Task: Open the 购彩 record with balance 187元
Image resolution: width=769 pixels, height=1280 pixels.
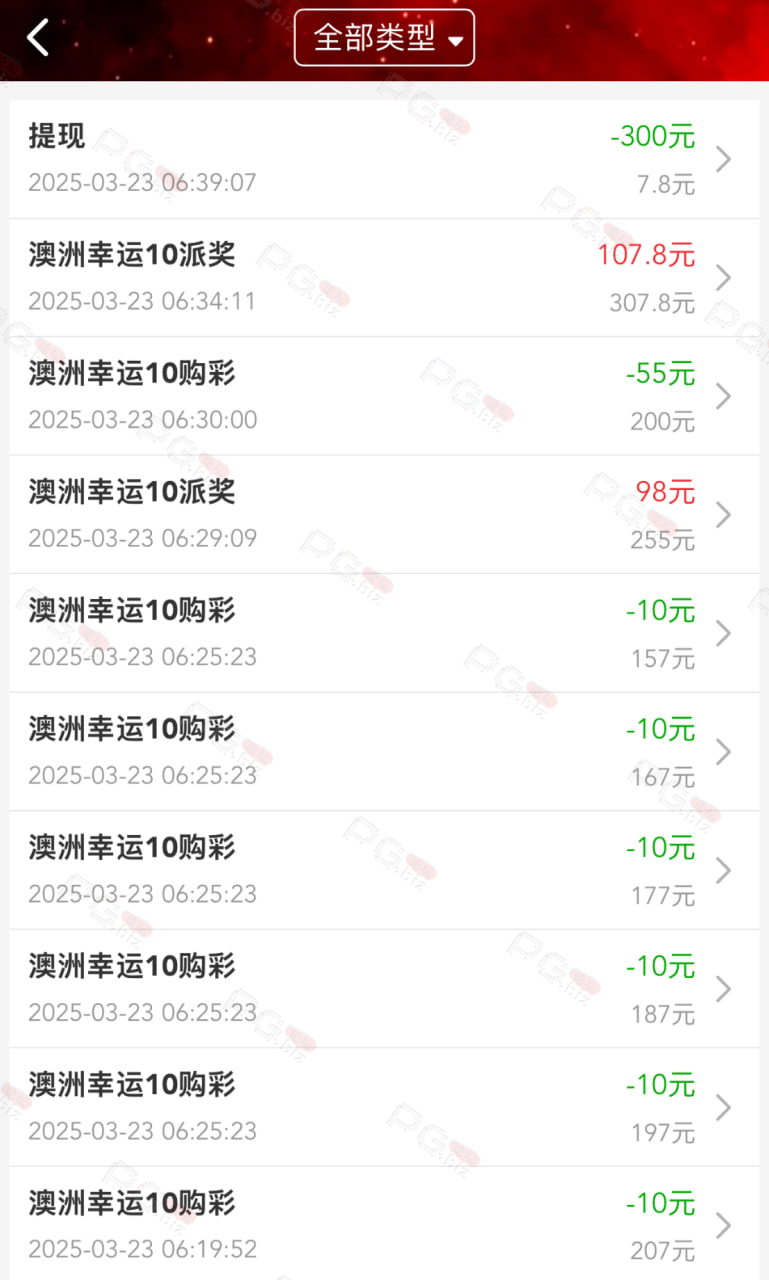Action: [x=384, y=989]
